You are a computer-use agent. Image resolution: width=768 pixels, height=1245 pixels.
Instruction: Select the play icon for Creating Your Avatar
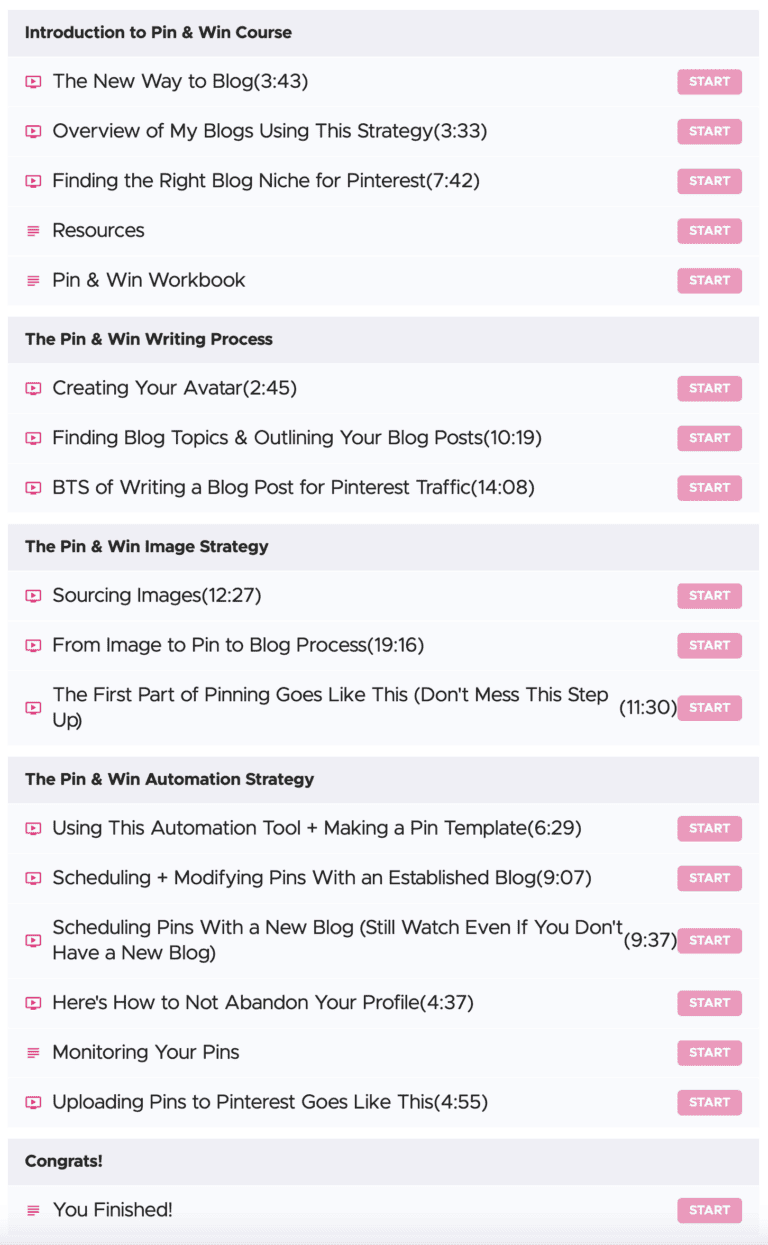coord(32,388)
